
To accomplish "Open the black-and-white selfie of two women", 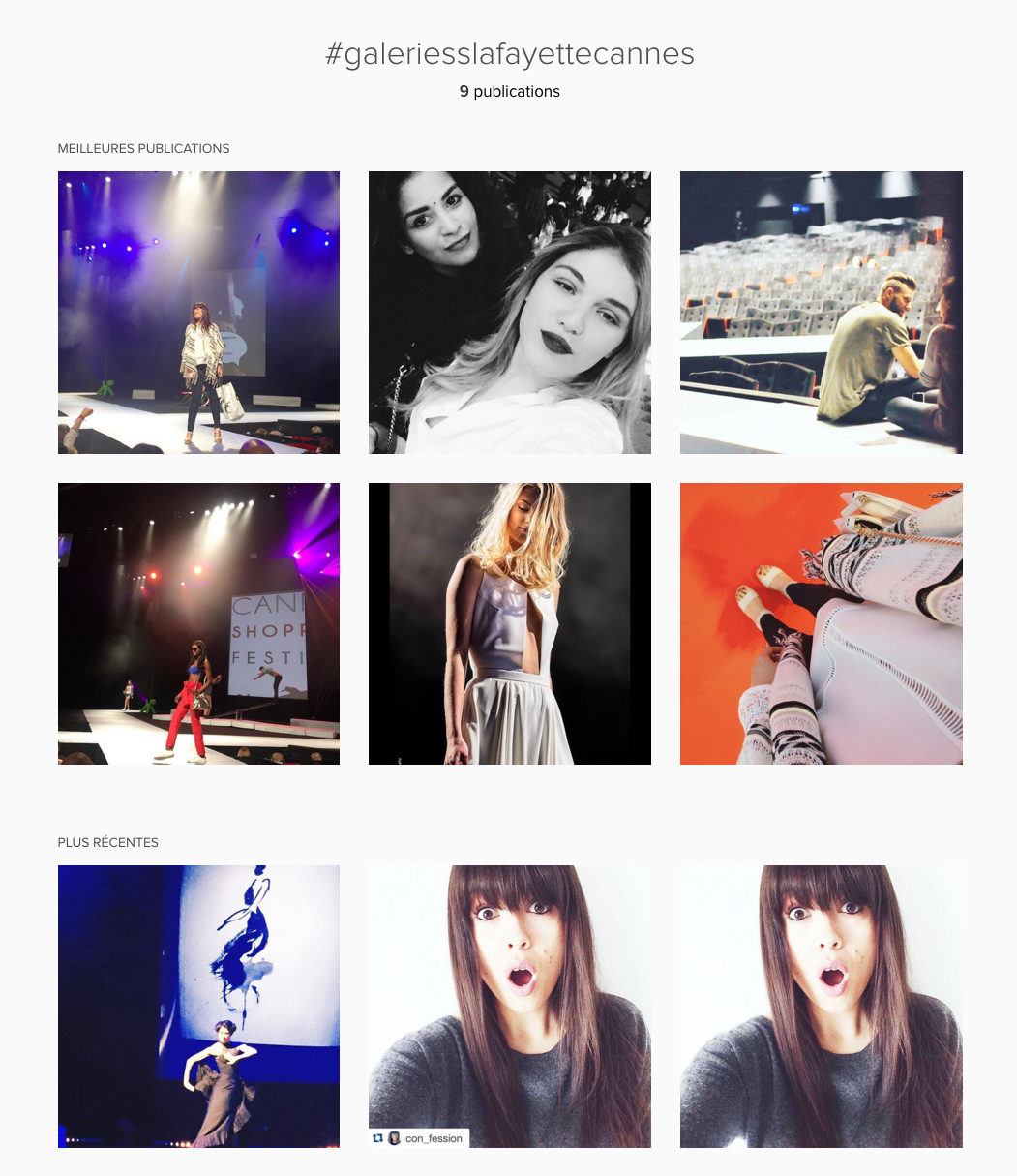I will point(510,313).
